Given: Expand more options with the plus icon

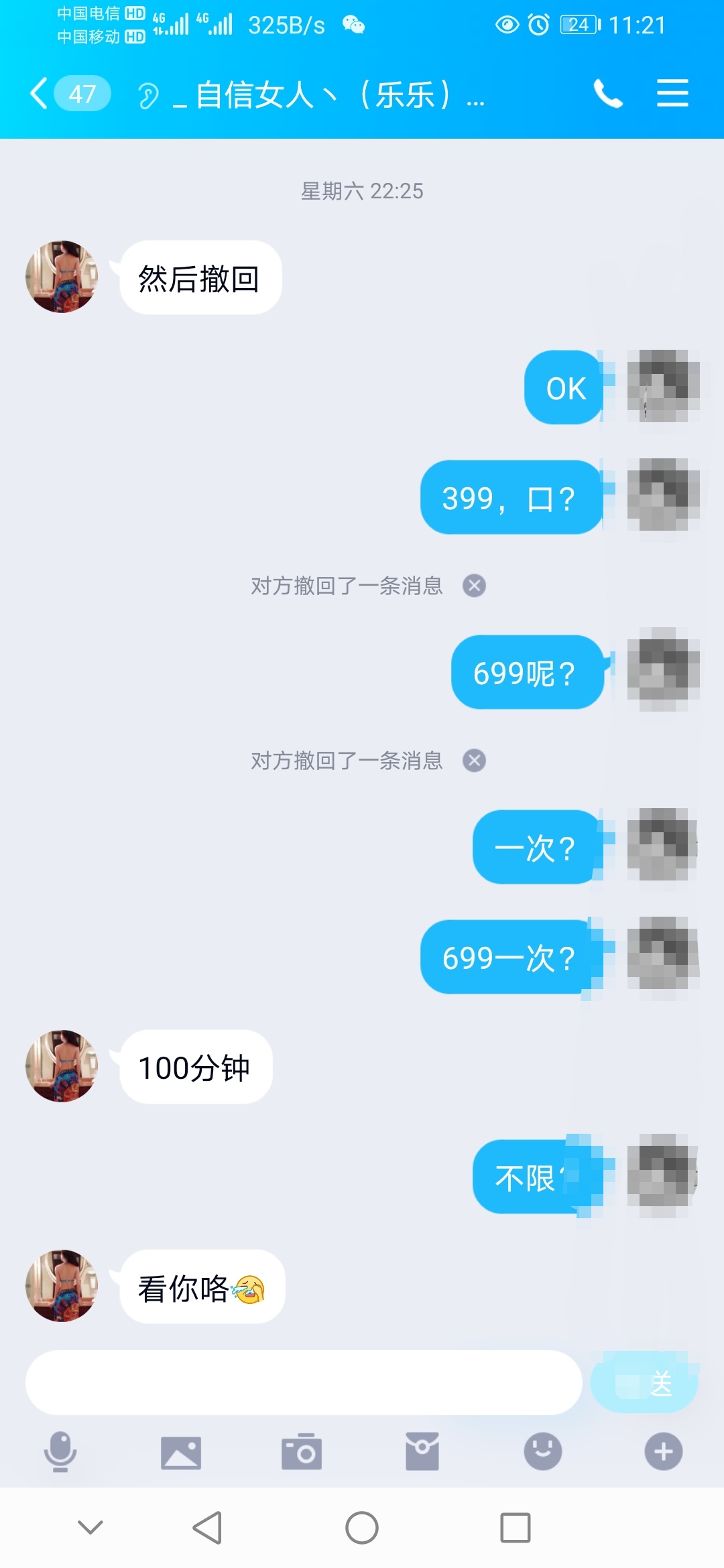Looking at the screenshot, I should (663, 1451).
